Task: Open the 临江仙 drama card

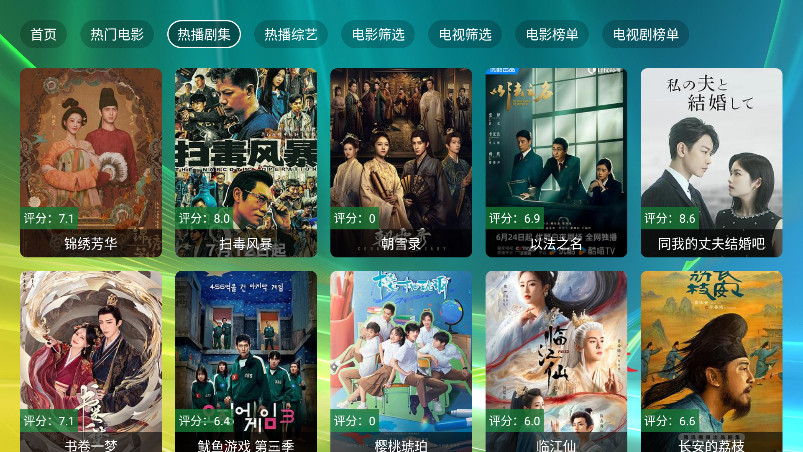Action: pos(556,362)
